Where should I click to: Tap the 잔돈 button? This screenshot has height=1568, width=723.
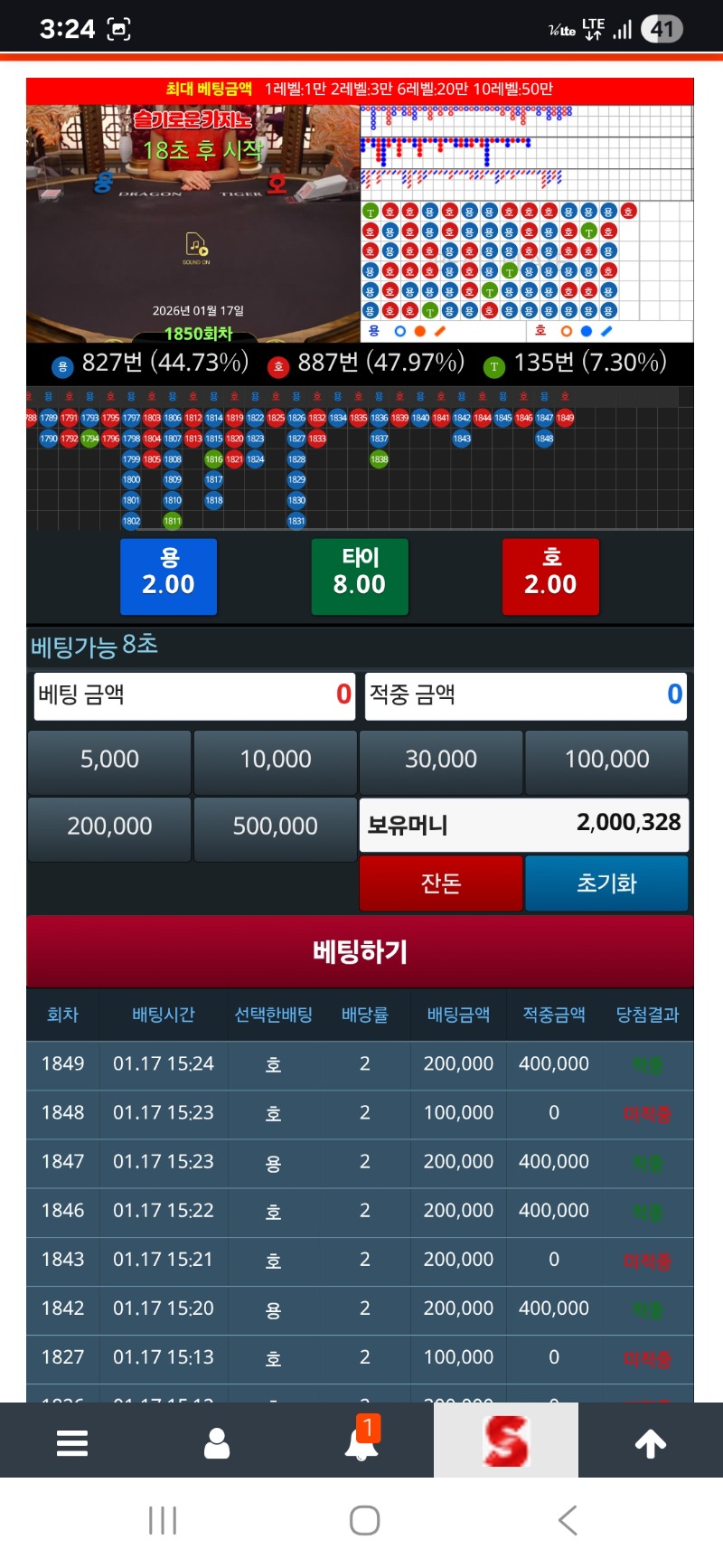pyautogui.click(x=441, y=883)
